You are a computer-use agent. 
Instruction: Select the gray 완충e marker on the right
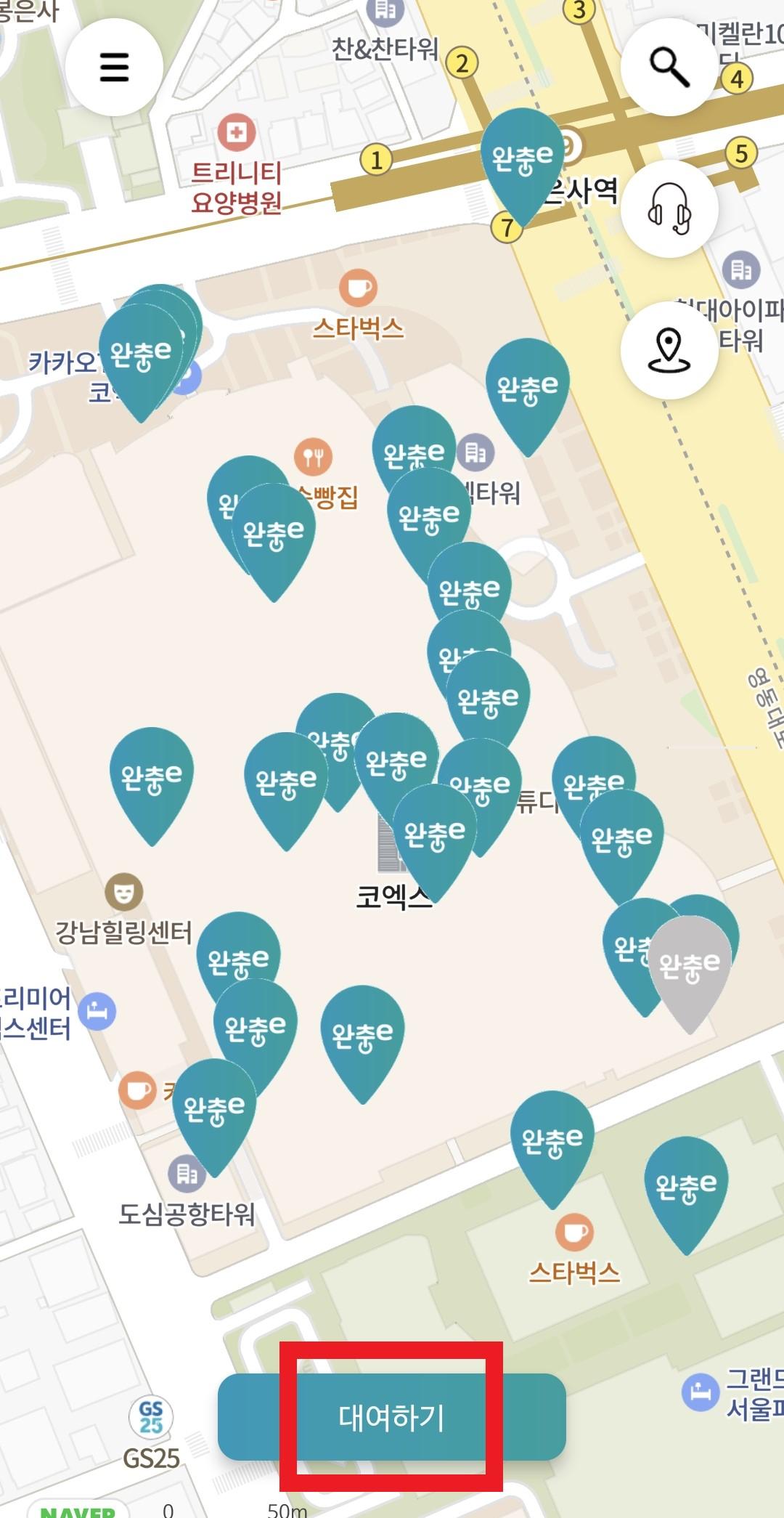tap(690, 962)
